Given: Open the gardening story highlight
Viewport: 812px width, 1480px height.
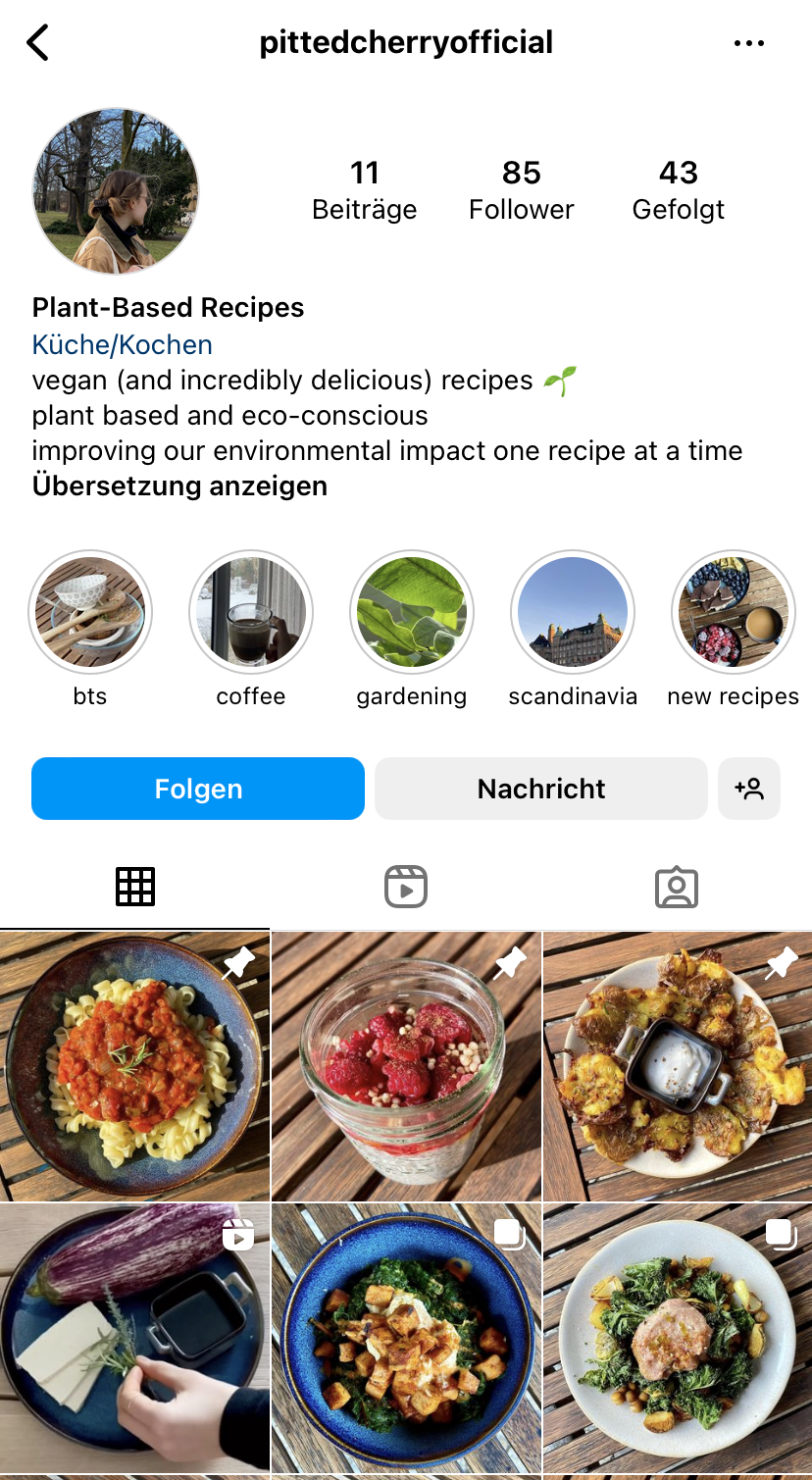Looking at the screenshot, I should pos(412,612).
